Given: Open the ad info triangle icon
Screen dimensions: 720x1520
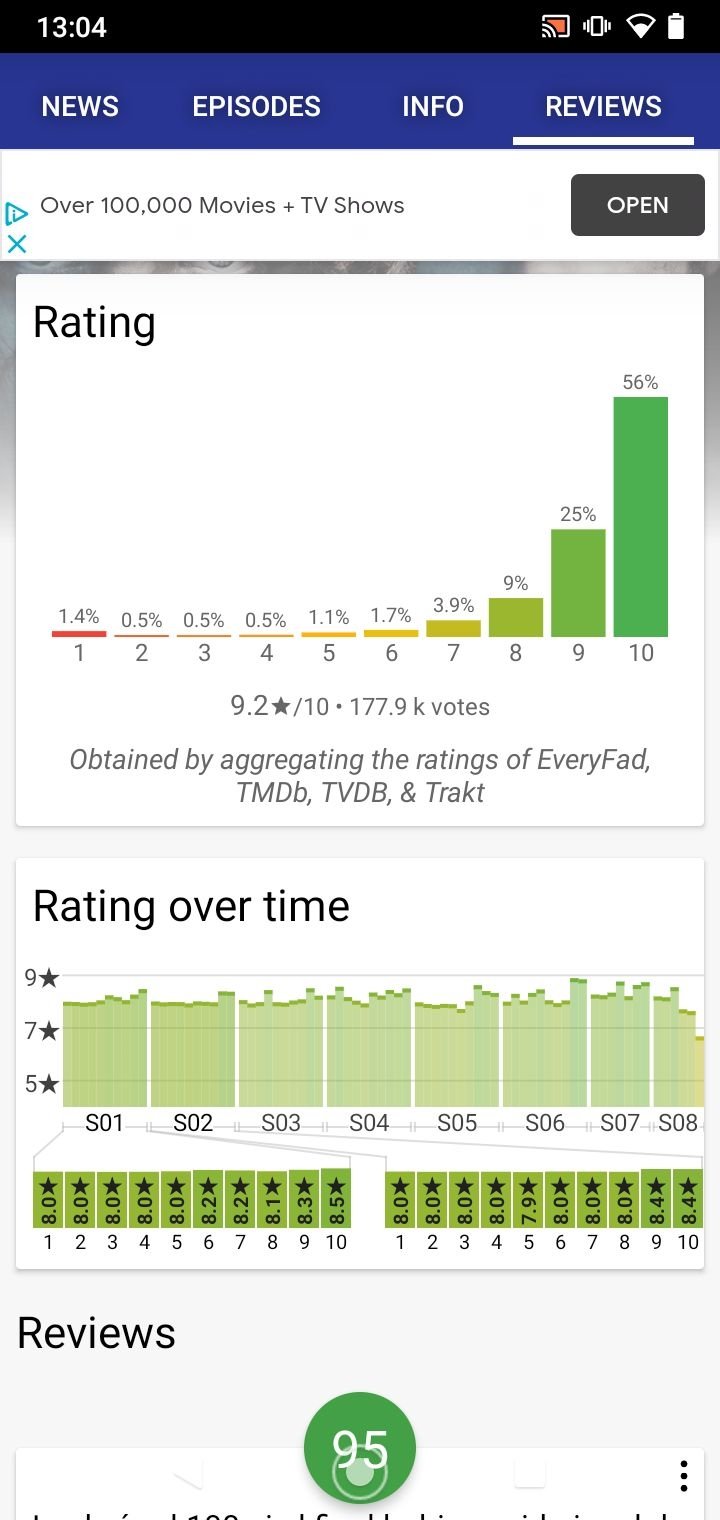Looking at the screenshot, I should (x=16, y=213).
